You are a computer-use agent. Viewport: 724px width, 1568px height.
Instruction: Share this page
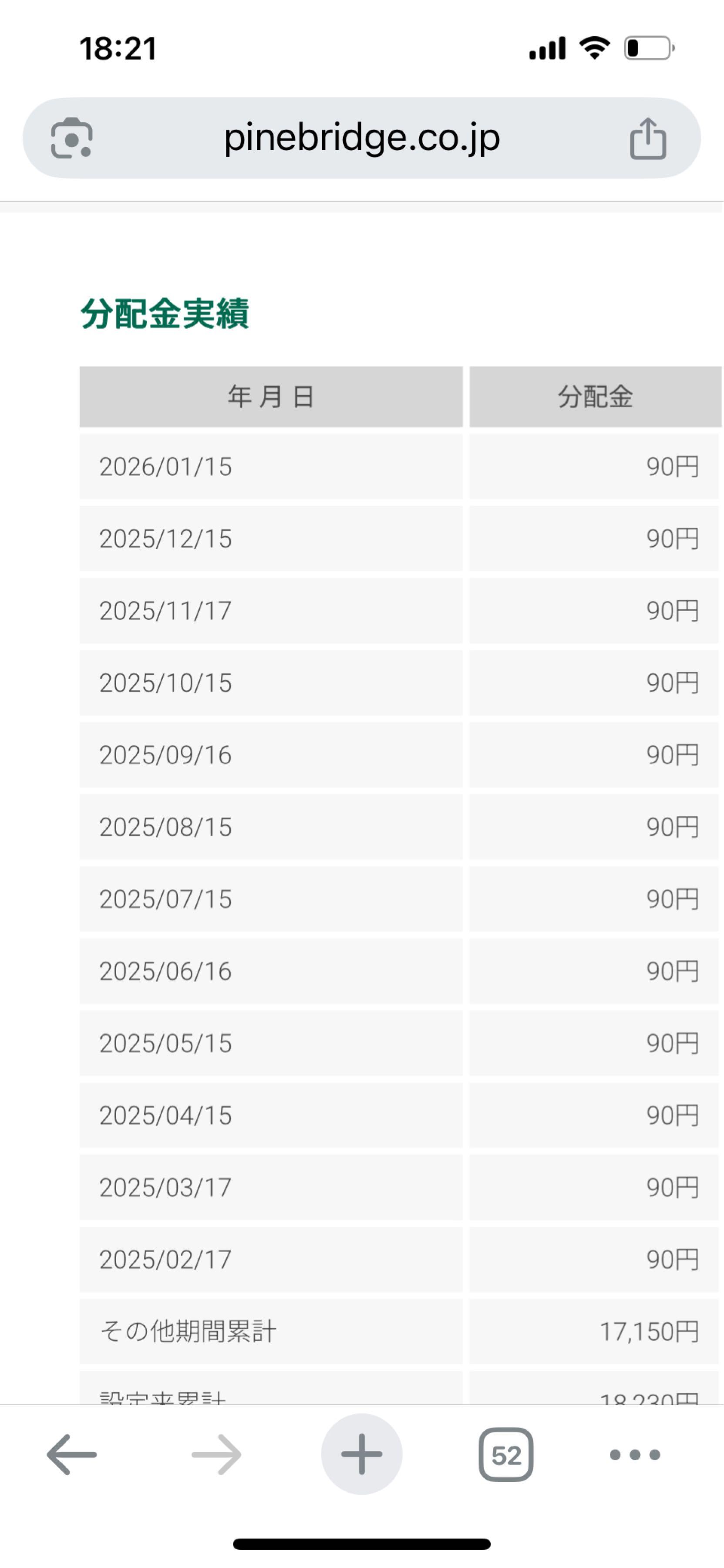click(x=647, y=138)
